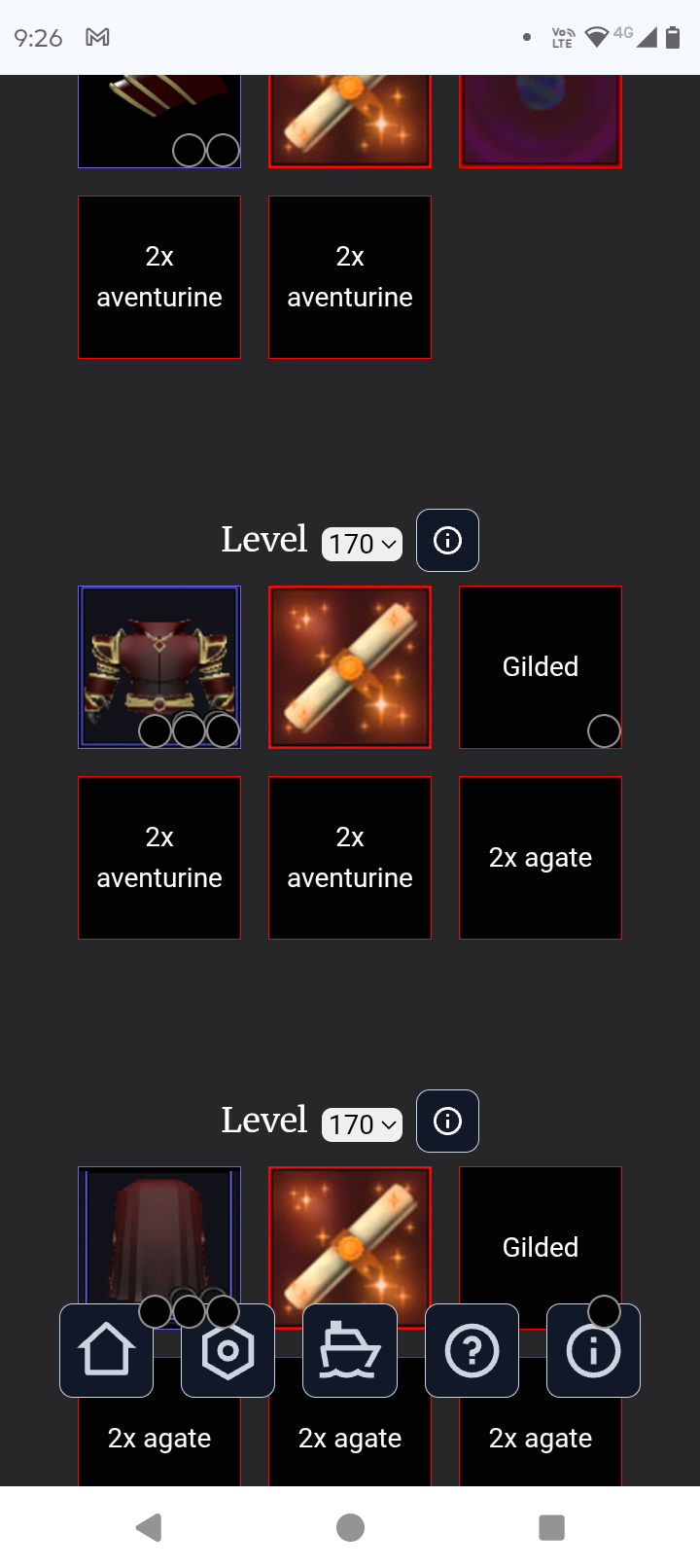Tap Android back navigation button
The width and height of the screenshot is (700, 1568).
pos(149,1527)
